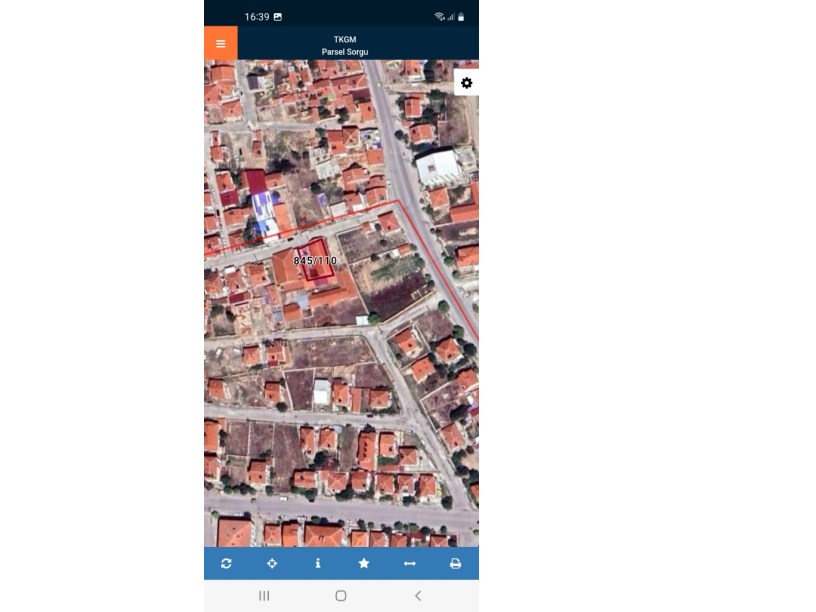Open map settings gear
Screen dimensions: 816x612
coord(466,83)
